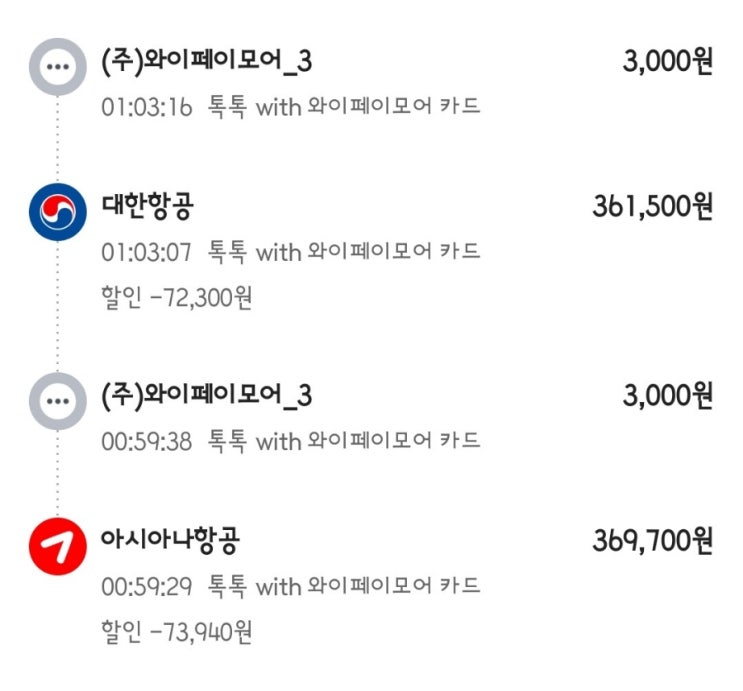Open the 아시아나항공 369,700원 transaction
The image size is (743, 691).
170,542
